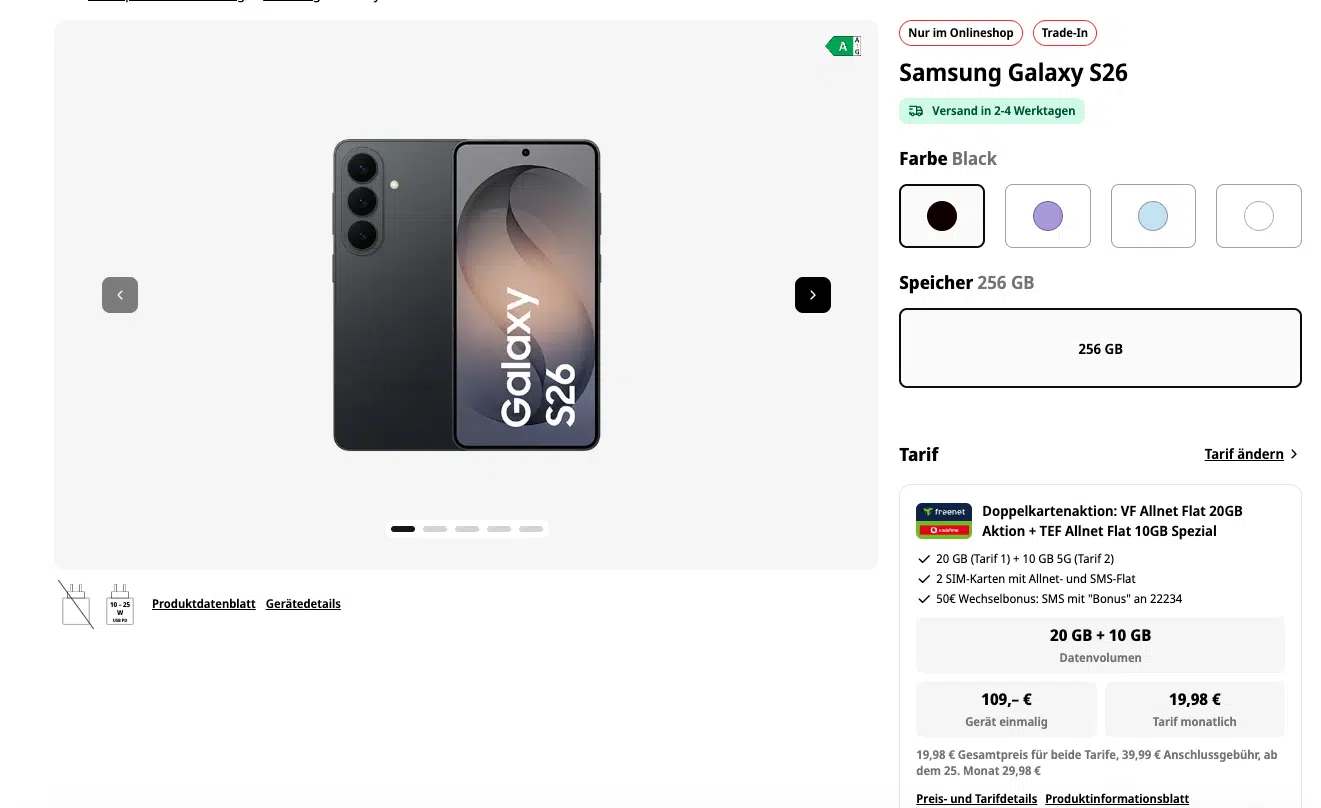
Task: Pick the light blue color option
Action: [1153, 216]
